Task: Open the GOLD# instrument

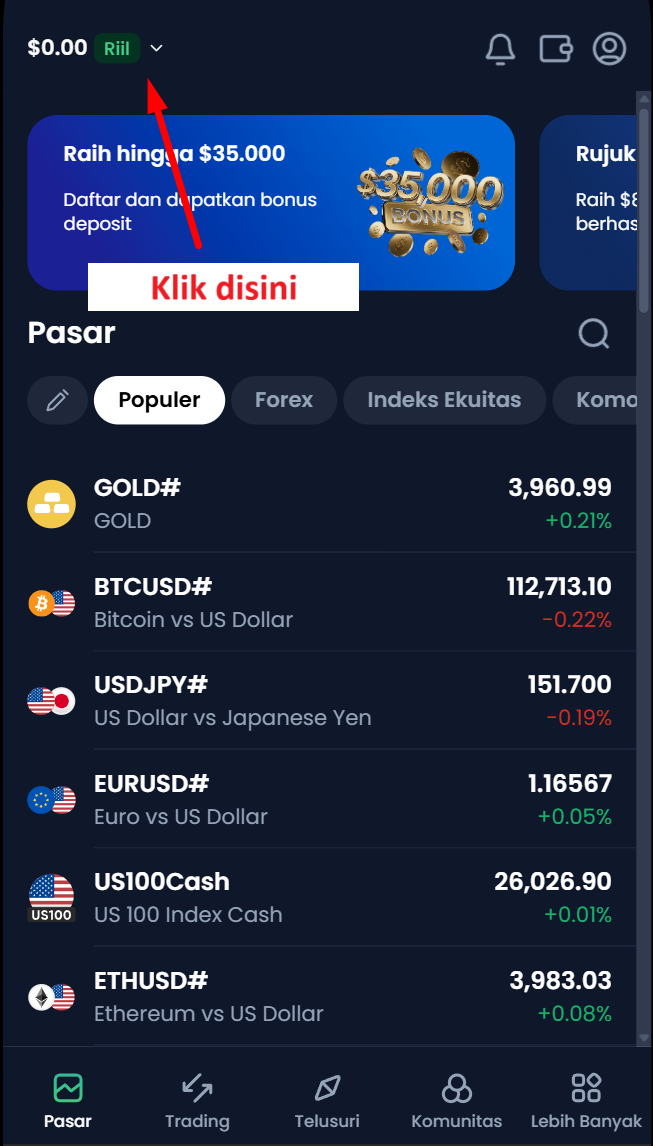Action: (x=320, y=503)
